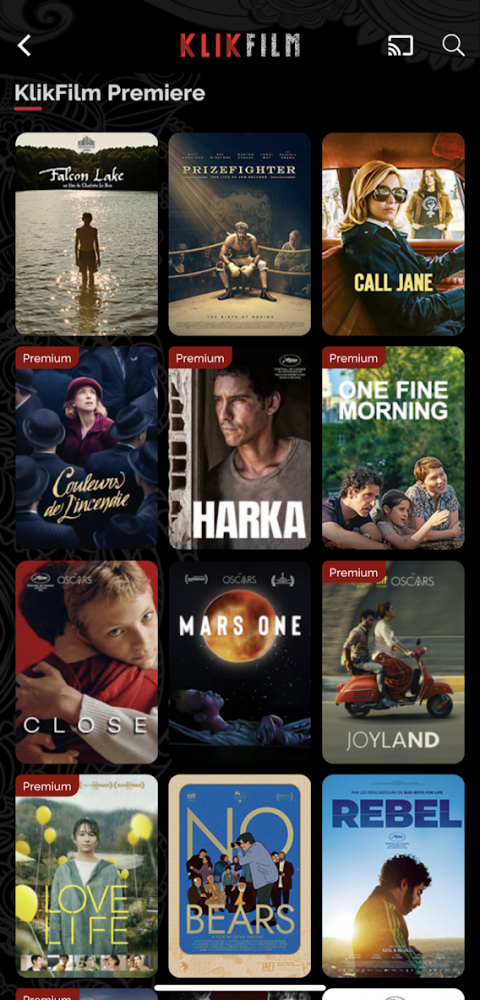Select the No Bears movie poster
480x1000 pixels.
tap(240, 876)
